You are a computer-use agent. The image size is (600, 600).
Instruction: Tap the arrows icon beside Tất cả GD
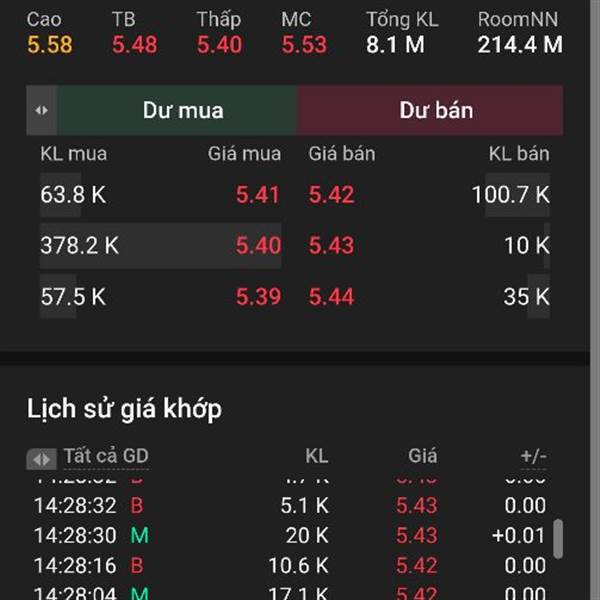coord(41,459)
